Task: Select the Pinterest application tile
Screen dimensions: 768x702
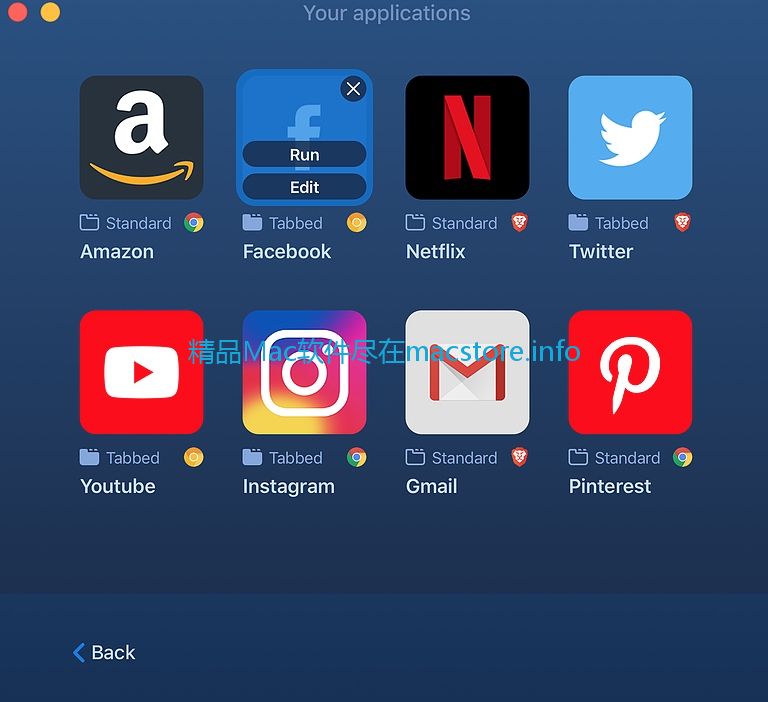Action: click(x=630, y=372)
